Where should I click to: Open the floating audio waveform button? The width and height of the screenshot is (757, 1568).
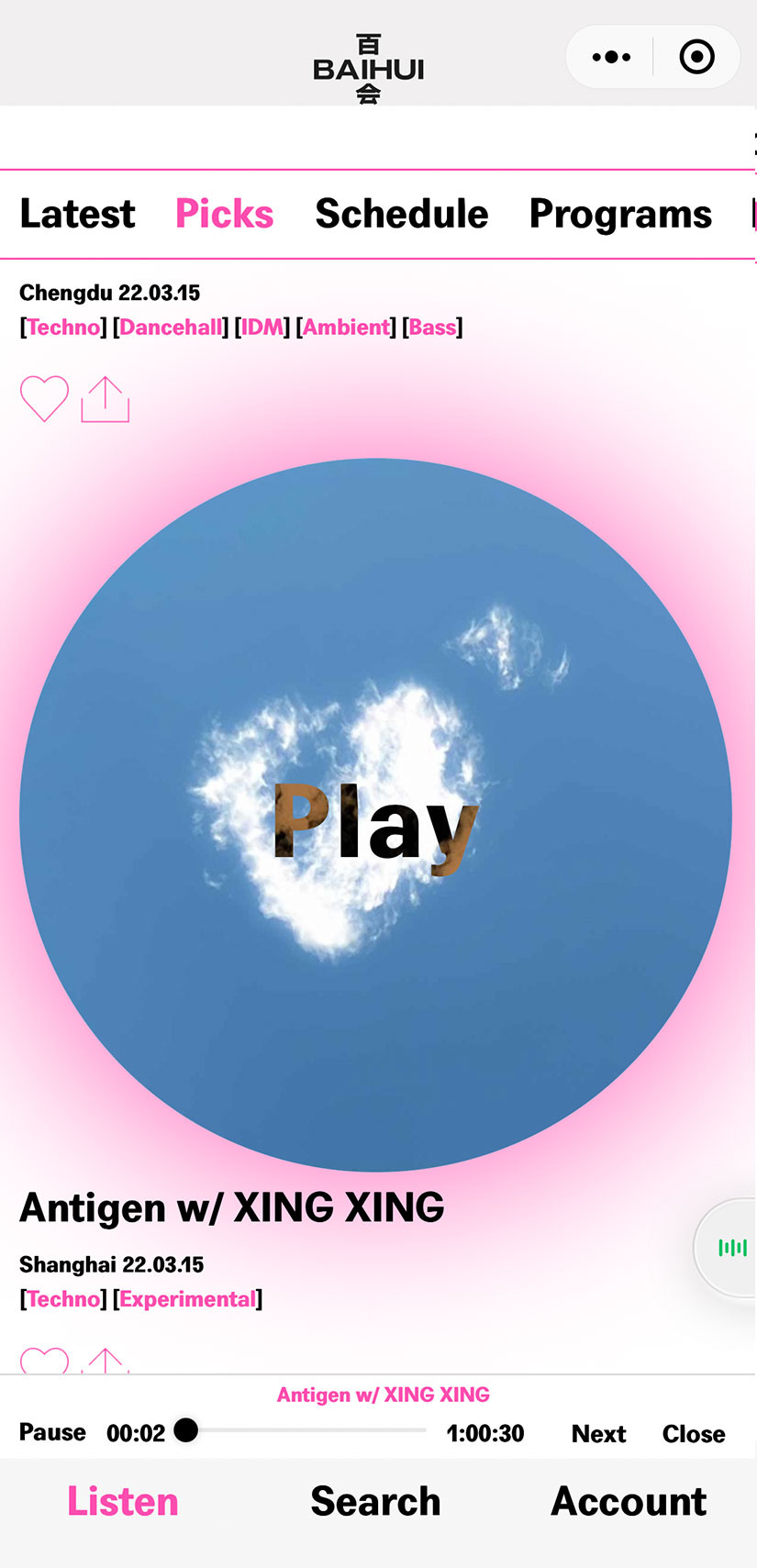(731, 1247)
